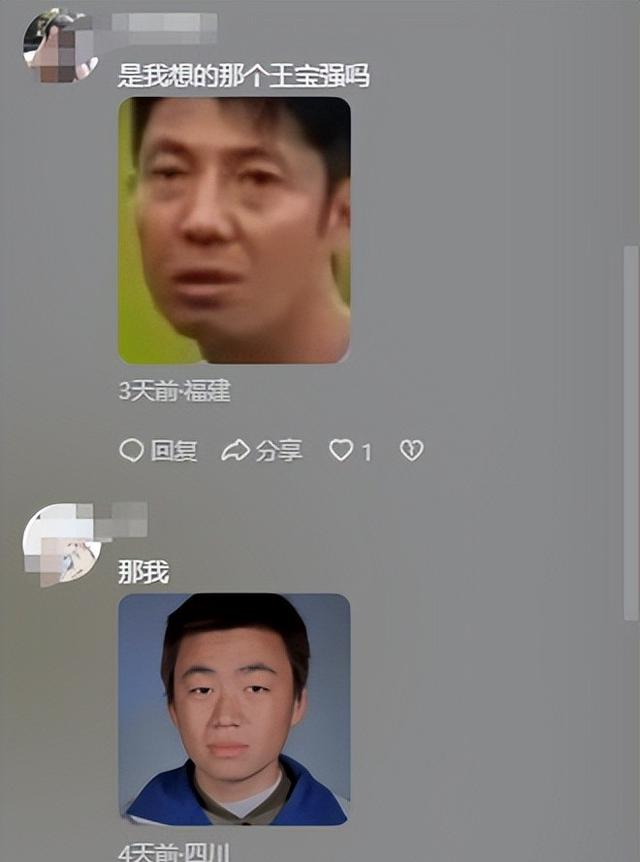
Task: Like the comment posted 3天前 from 福建
Action: point(342,451)
